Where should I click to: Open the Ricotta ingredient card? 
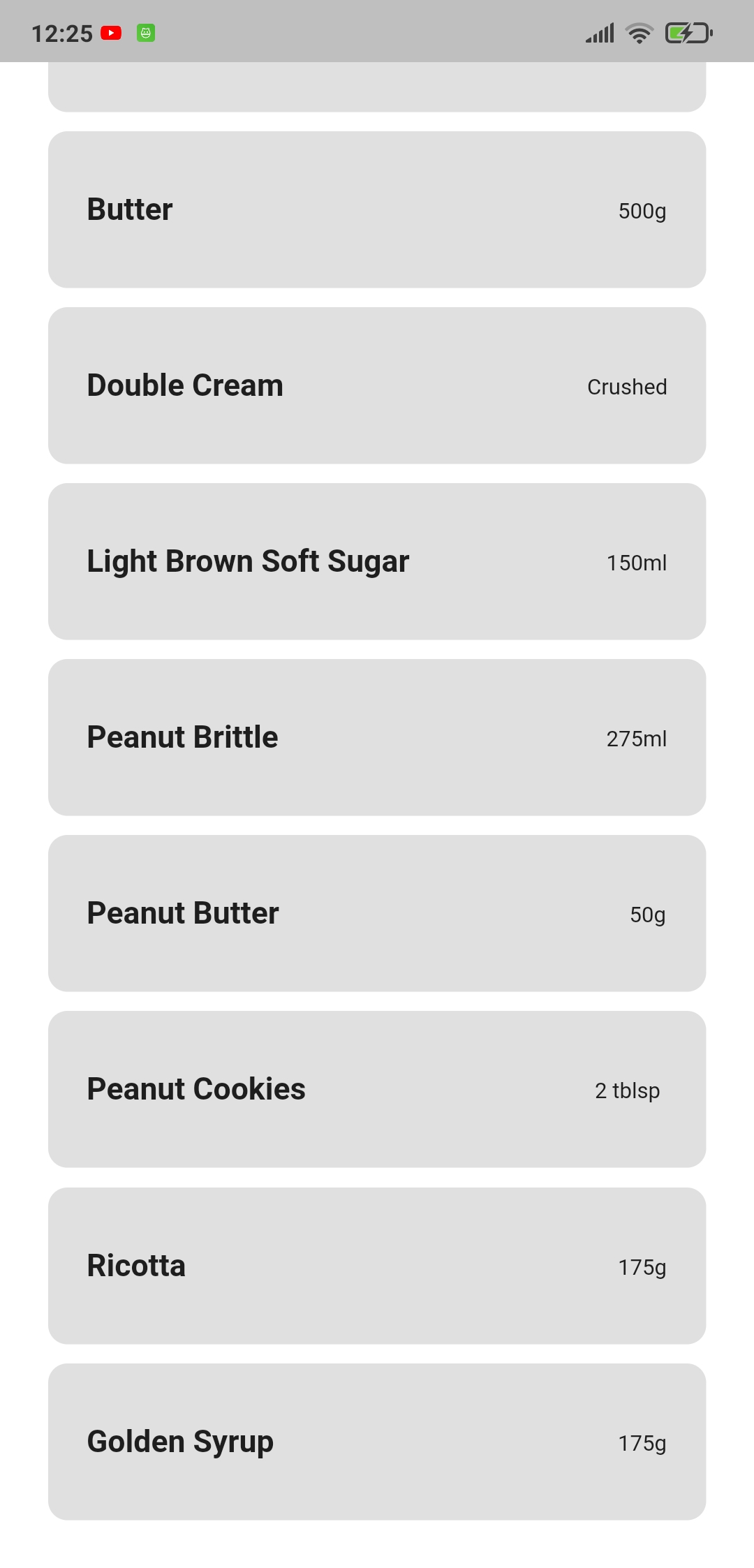377,1266
